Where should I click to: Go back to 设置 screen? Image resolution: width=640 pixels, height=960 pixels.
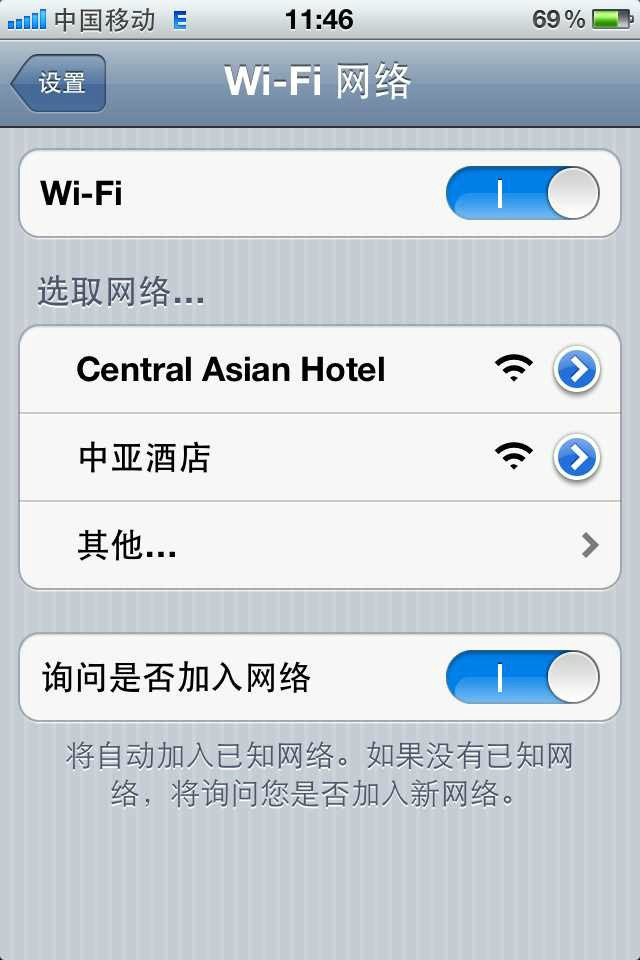pos(58,83)
